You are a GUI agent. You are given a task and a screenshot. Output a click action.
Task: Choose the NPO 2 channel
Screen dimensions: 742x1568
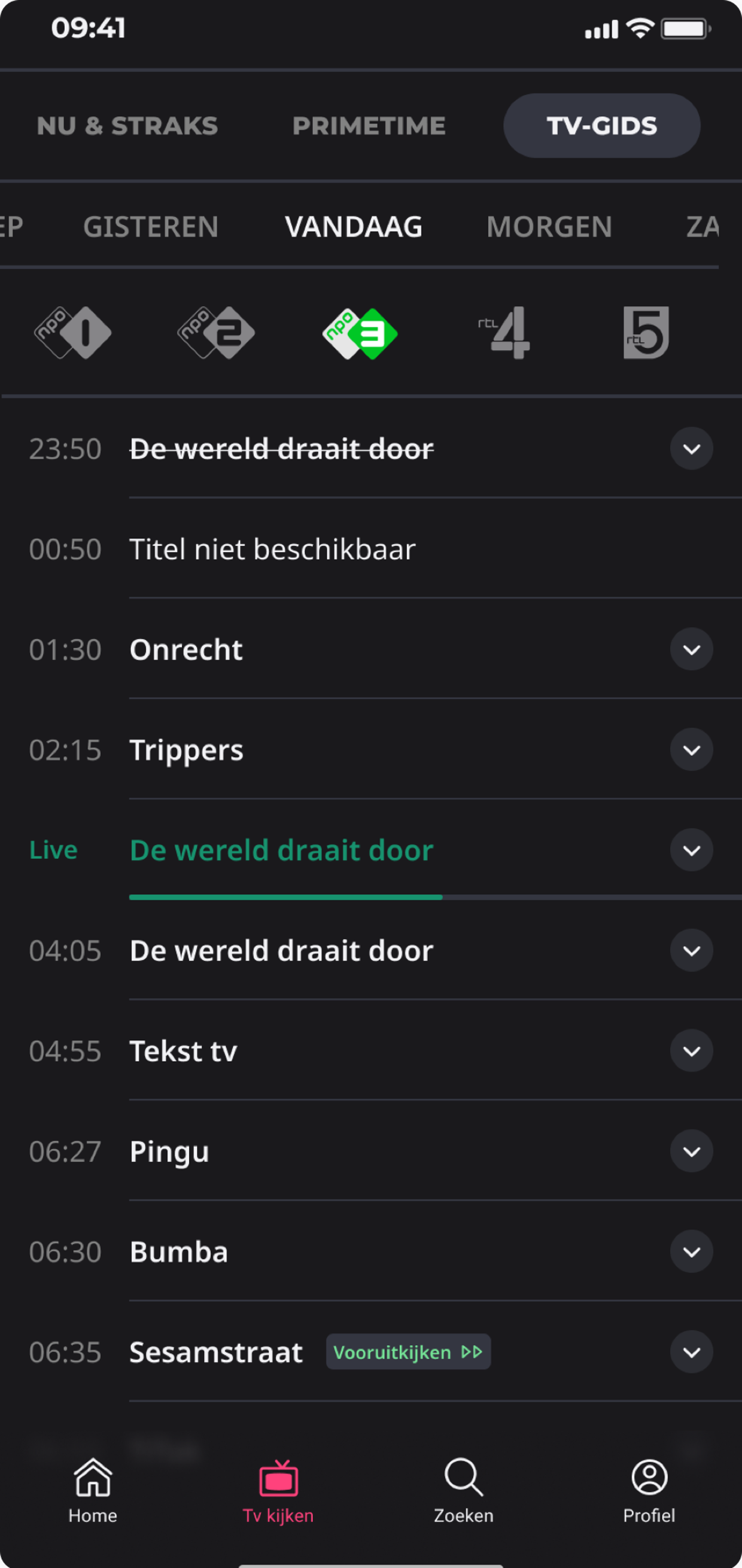pos(216,333)
